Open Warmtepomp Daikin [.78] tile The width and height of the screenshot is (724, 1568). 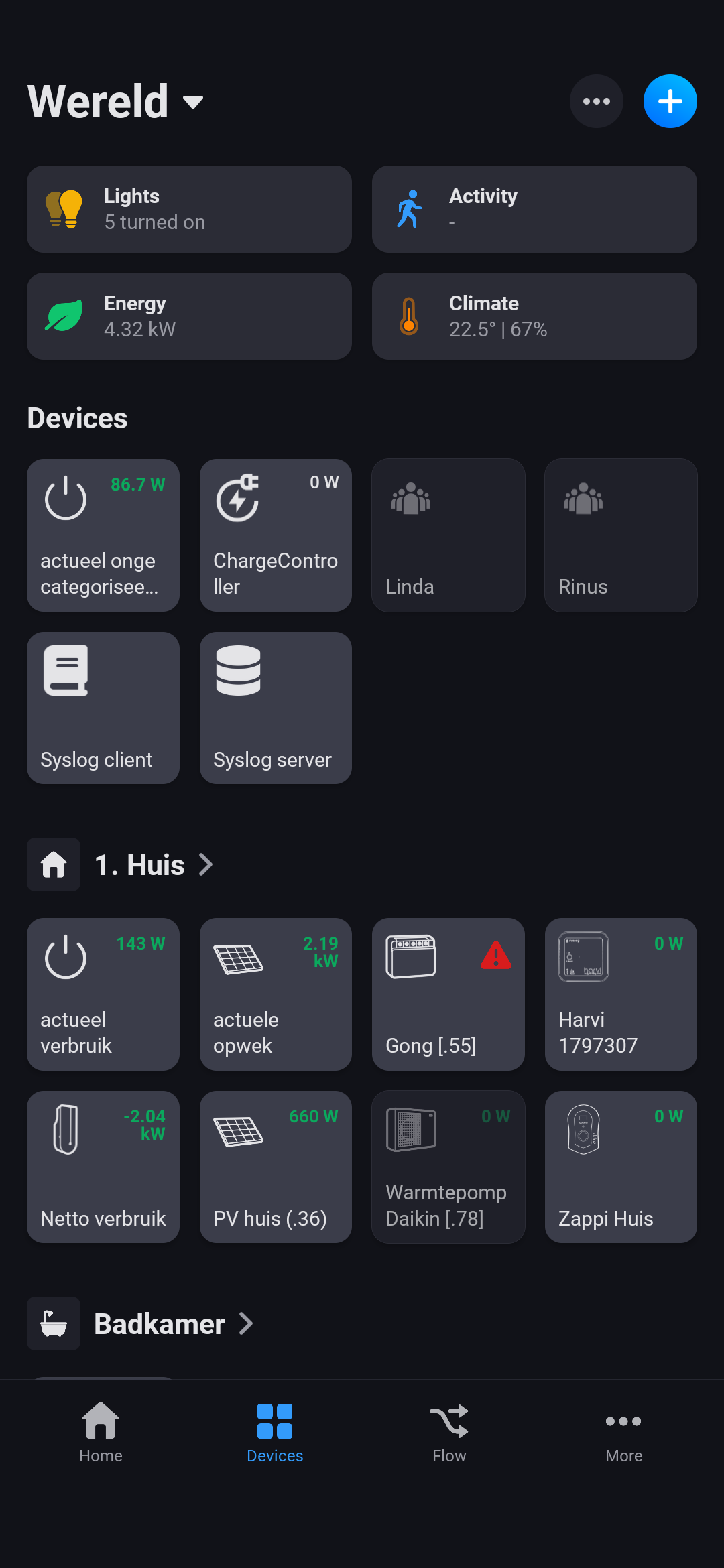click(448, 1167)
